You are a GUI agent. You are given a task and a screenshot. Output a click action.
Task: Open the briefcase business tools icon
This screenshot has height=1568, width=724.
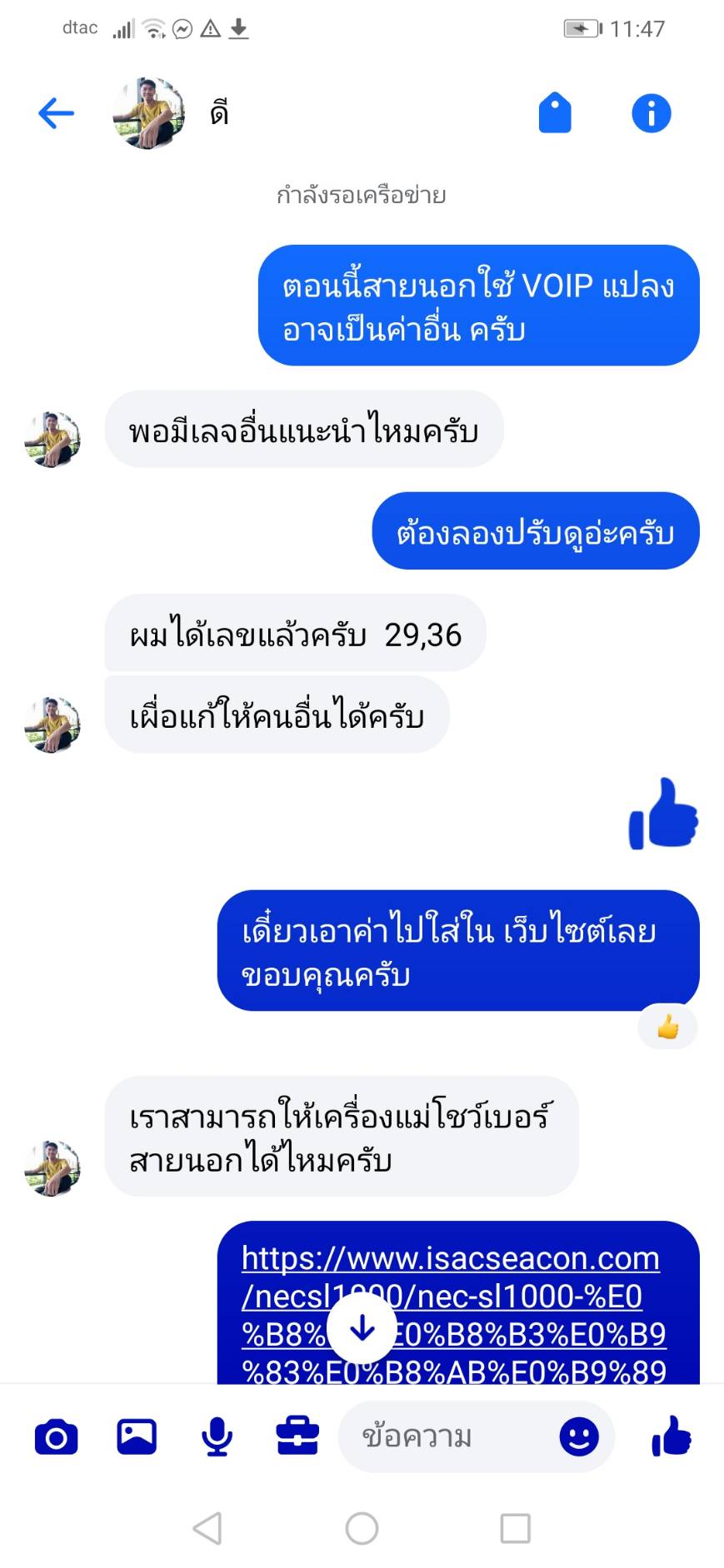[297, 1436]
